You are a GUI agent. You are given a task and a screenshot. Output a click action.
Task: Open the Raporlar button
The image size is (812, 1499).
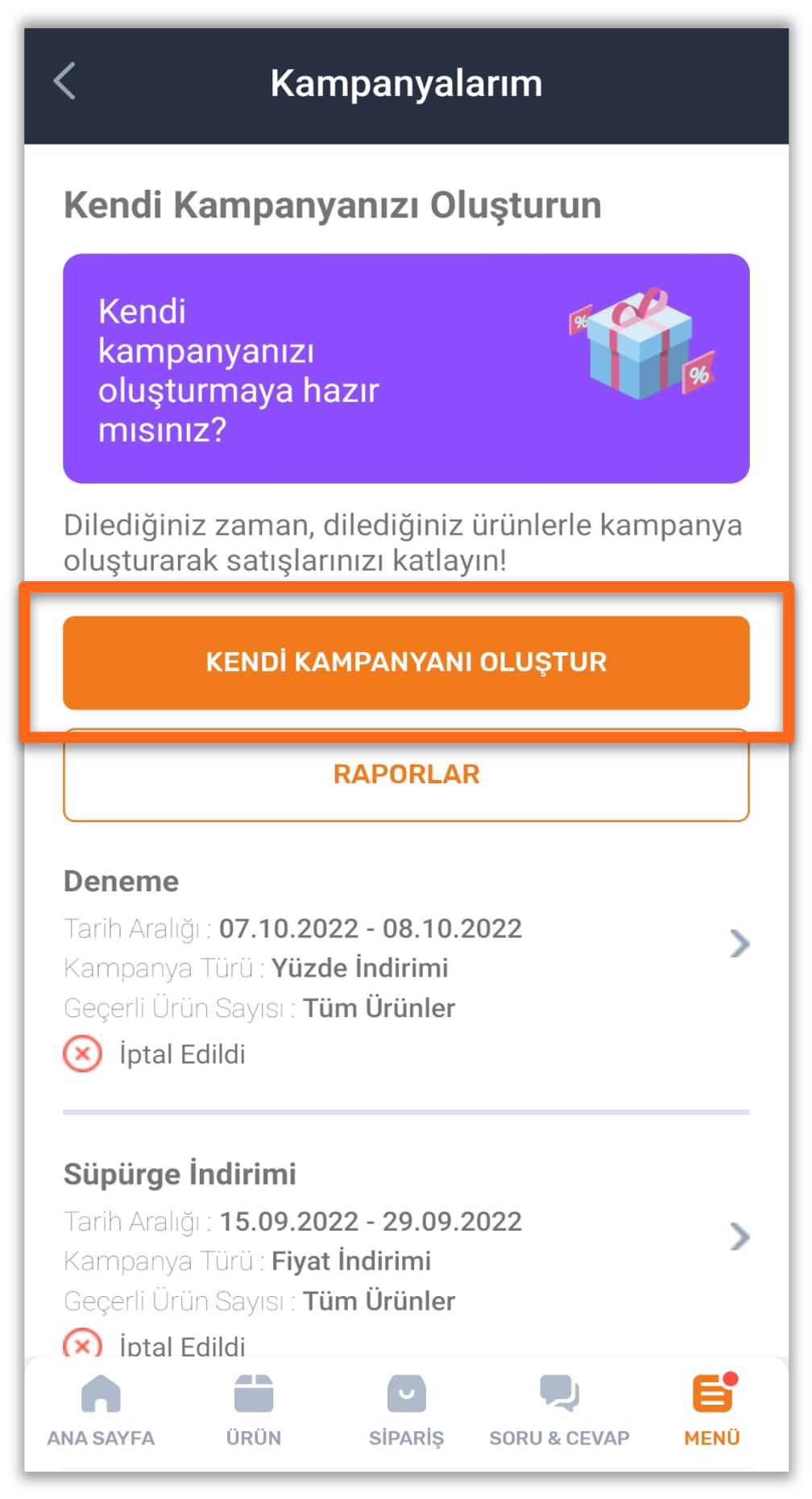[406, 775]
